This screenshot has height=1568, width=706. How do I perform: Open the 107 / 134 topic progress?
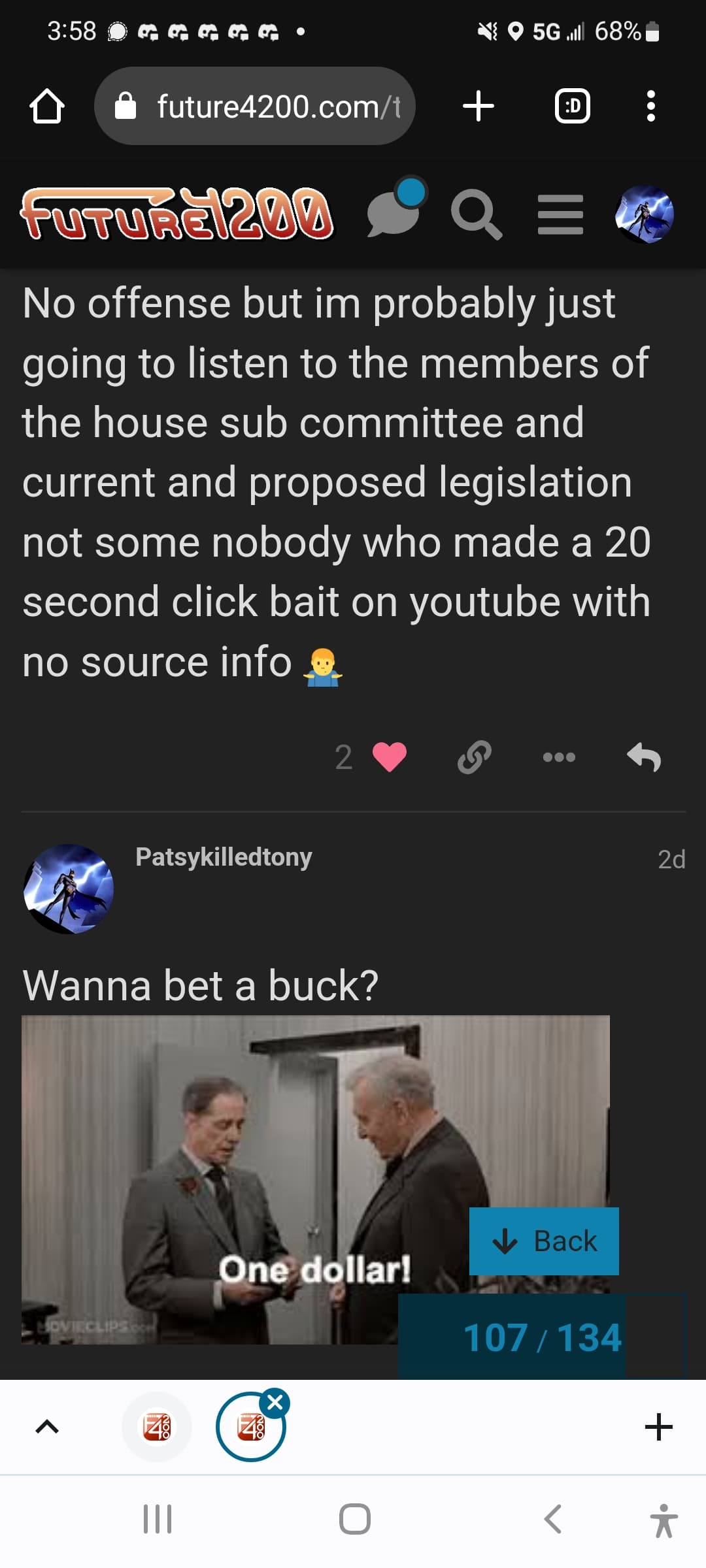point(542,1337)
